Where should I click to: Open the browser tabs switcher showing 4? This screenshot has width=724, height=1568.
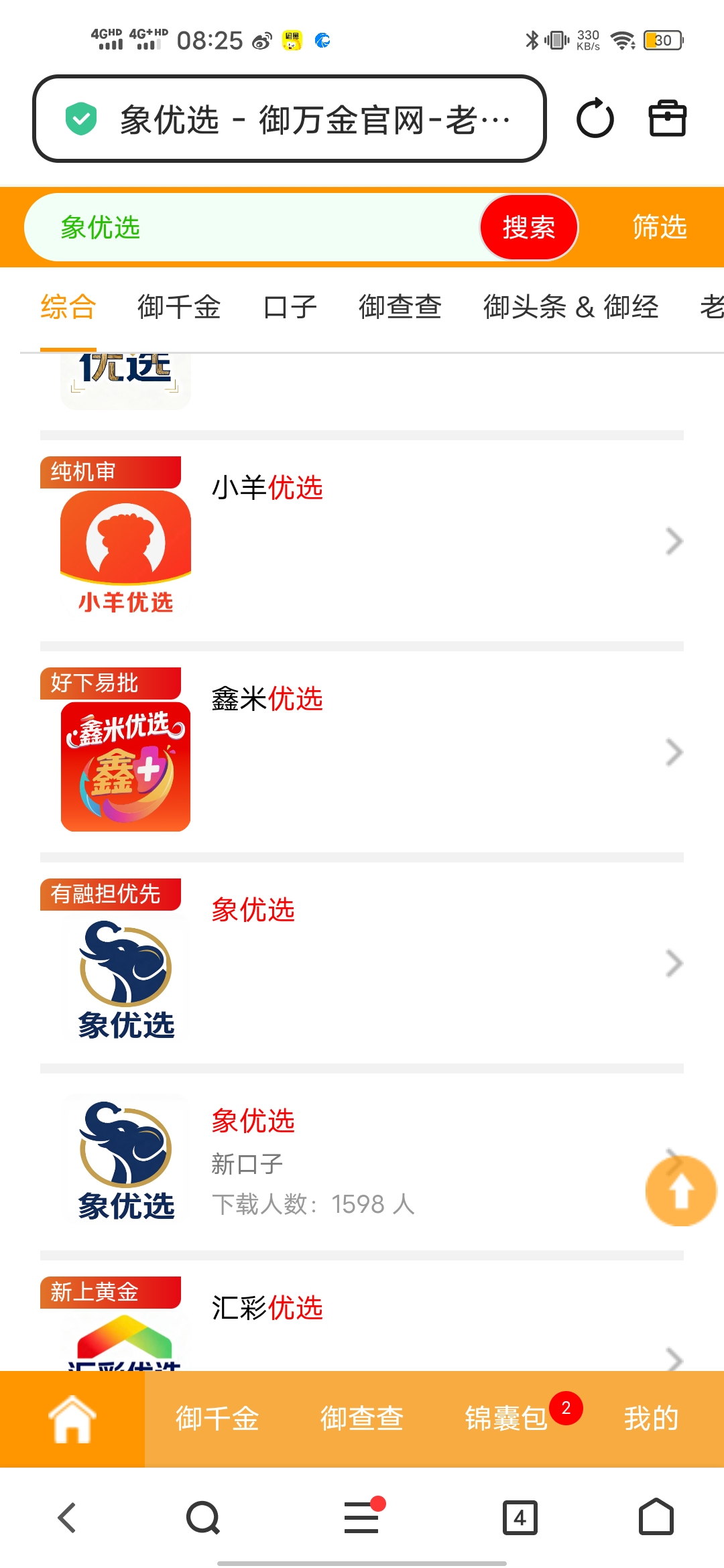point(520,1518)
